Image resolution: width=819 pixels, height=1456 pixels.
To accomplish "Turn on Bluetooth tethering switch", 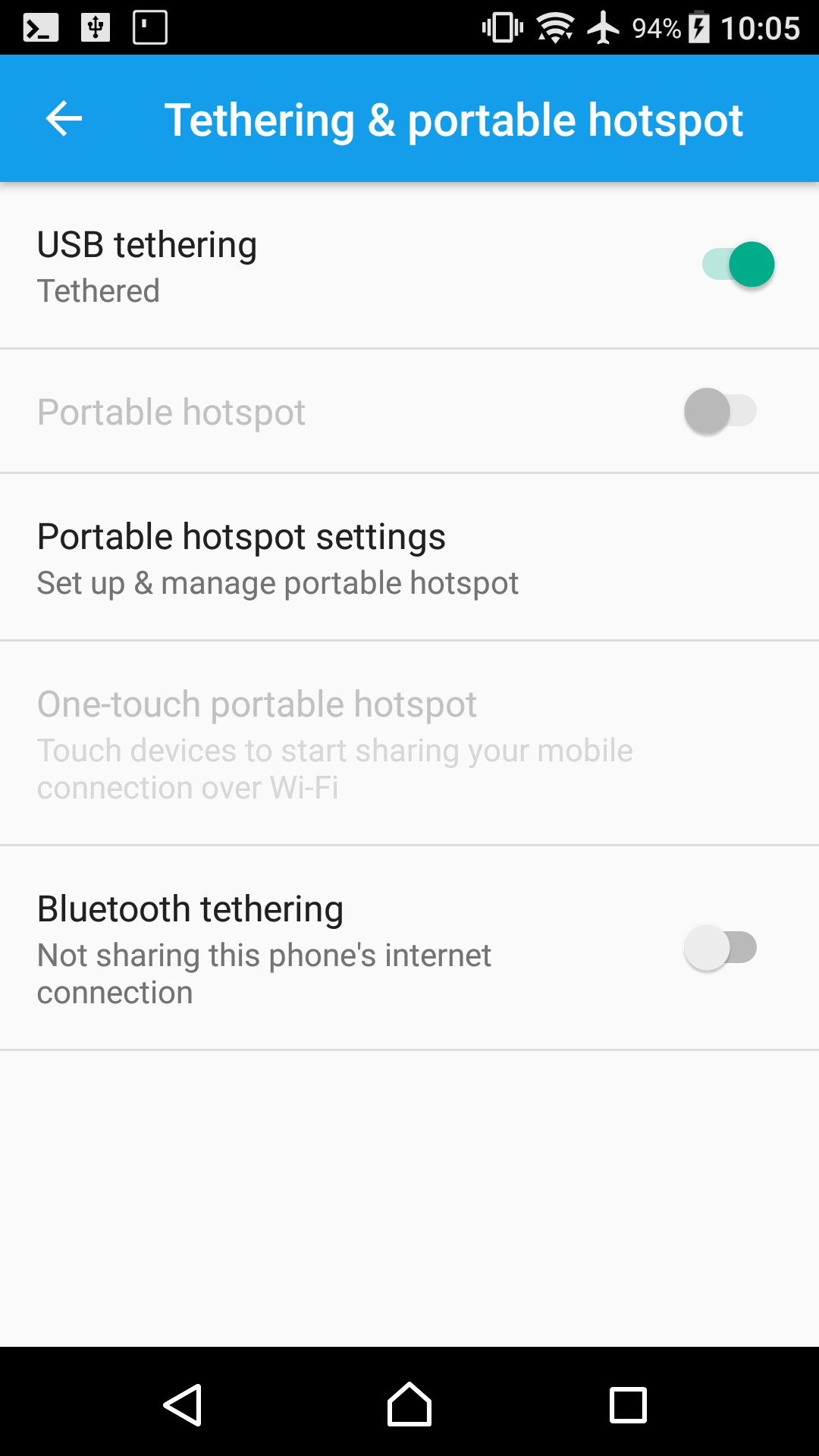I will 720,948.
